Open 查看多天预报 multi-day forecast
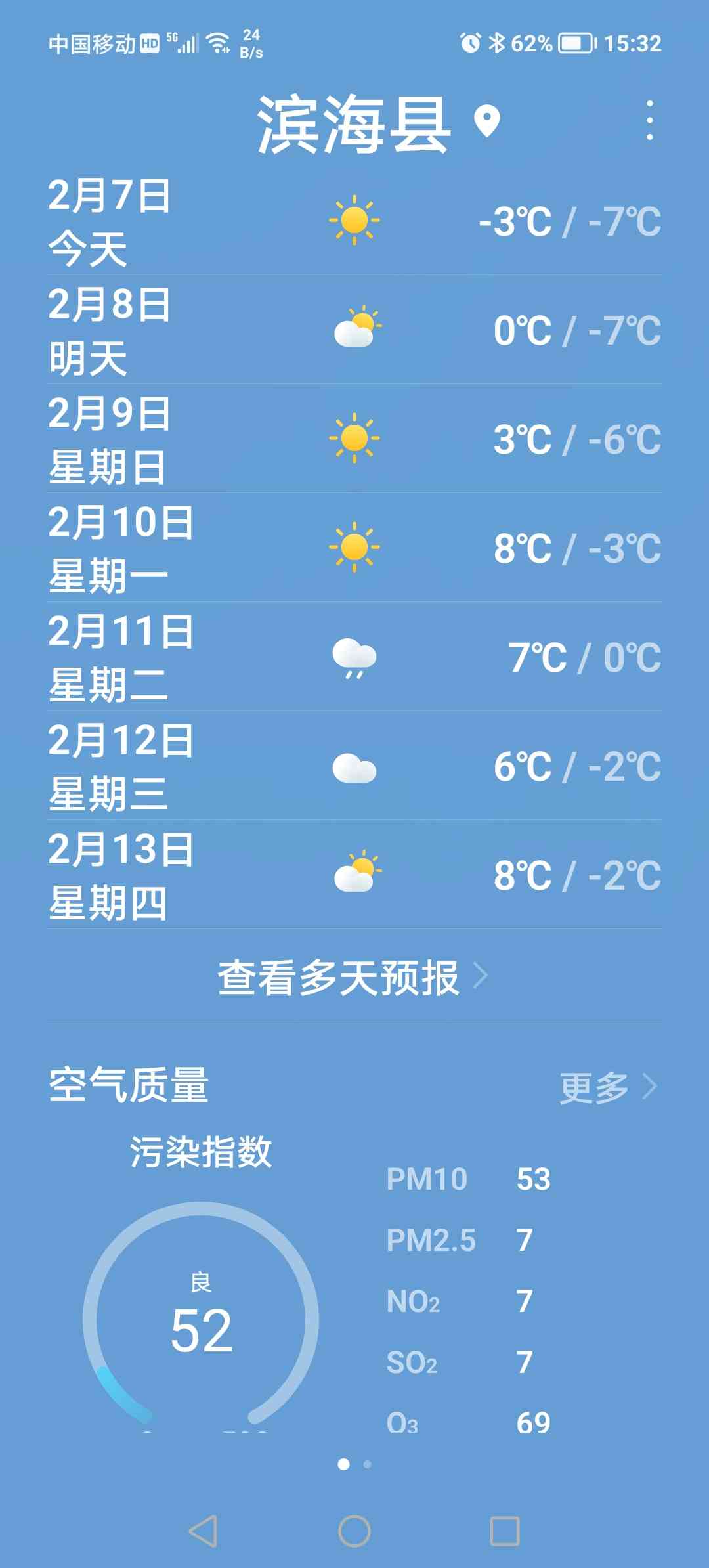 (354, 977)
